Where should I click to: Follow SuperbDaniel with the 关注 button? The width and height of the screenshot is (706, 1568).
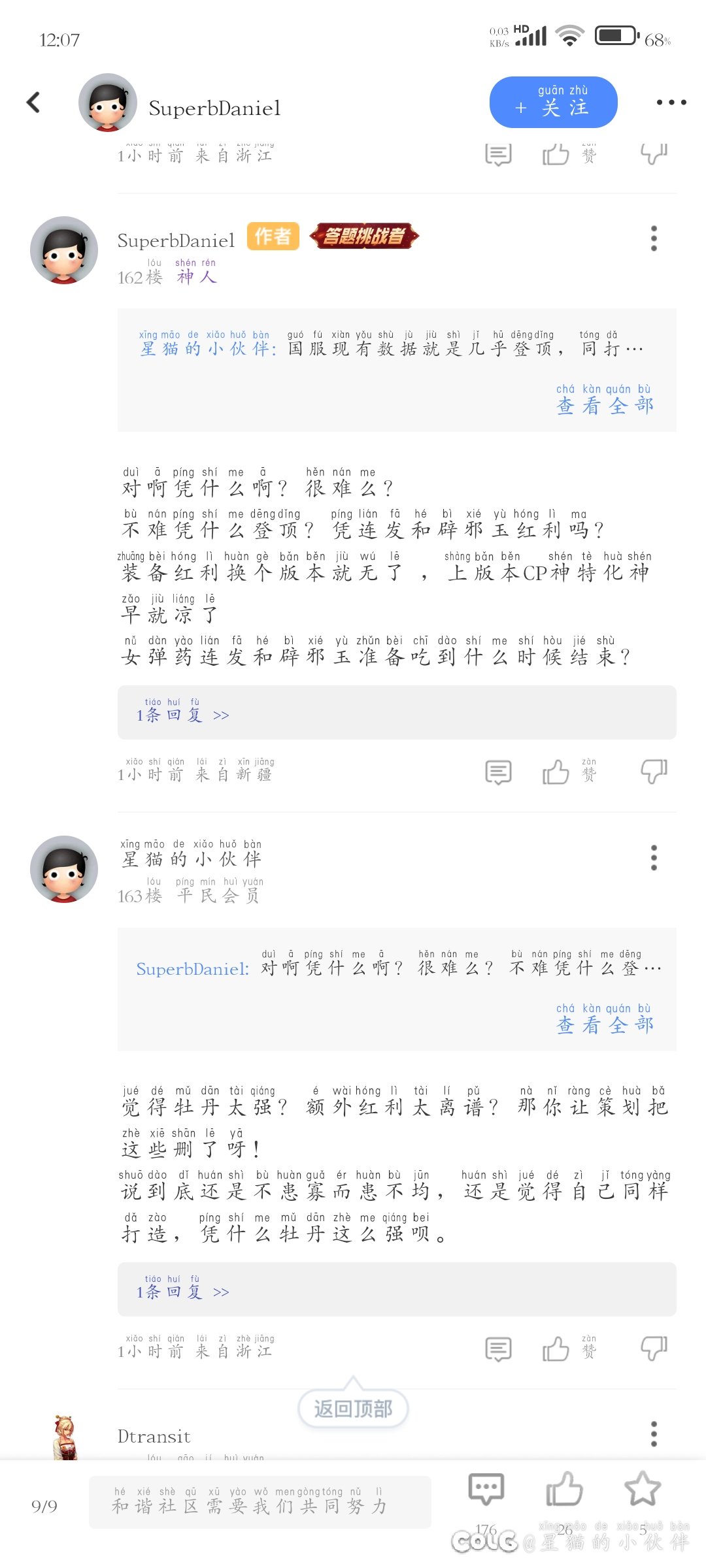(x=553, y=103)
